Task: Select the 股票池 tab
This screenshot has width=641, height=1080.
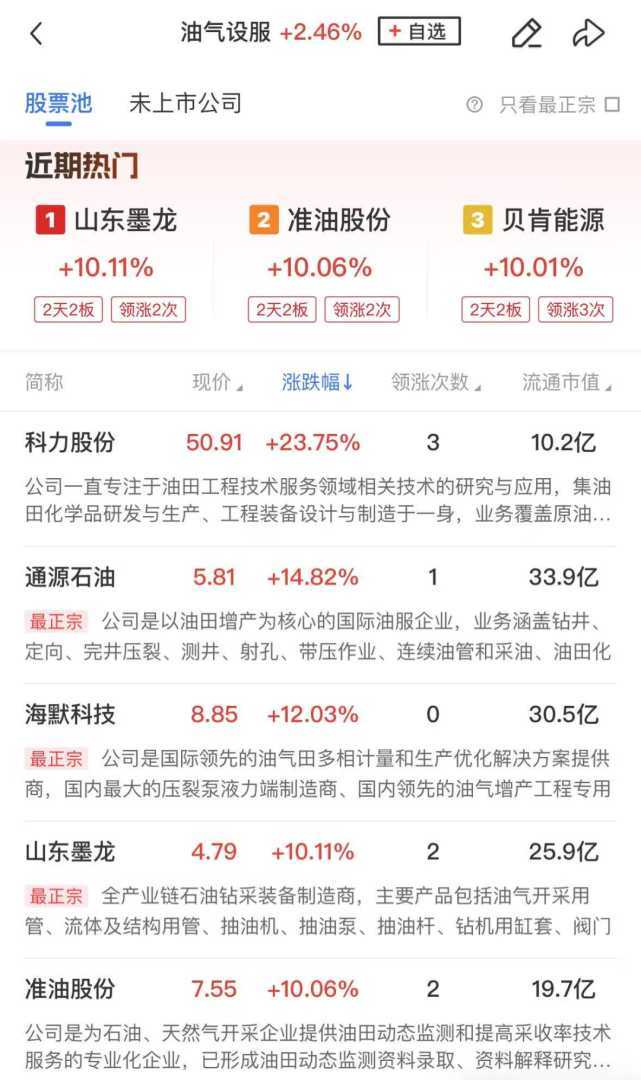Action: coord(58,103)
